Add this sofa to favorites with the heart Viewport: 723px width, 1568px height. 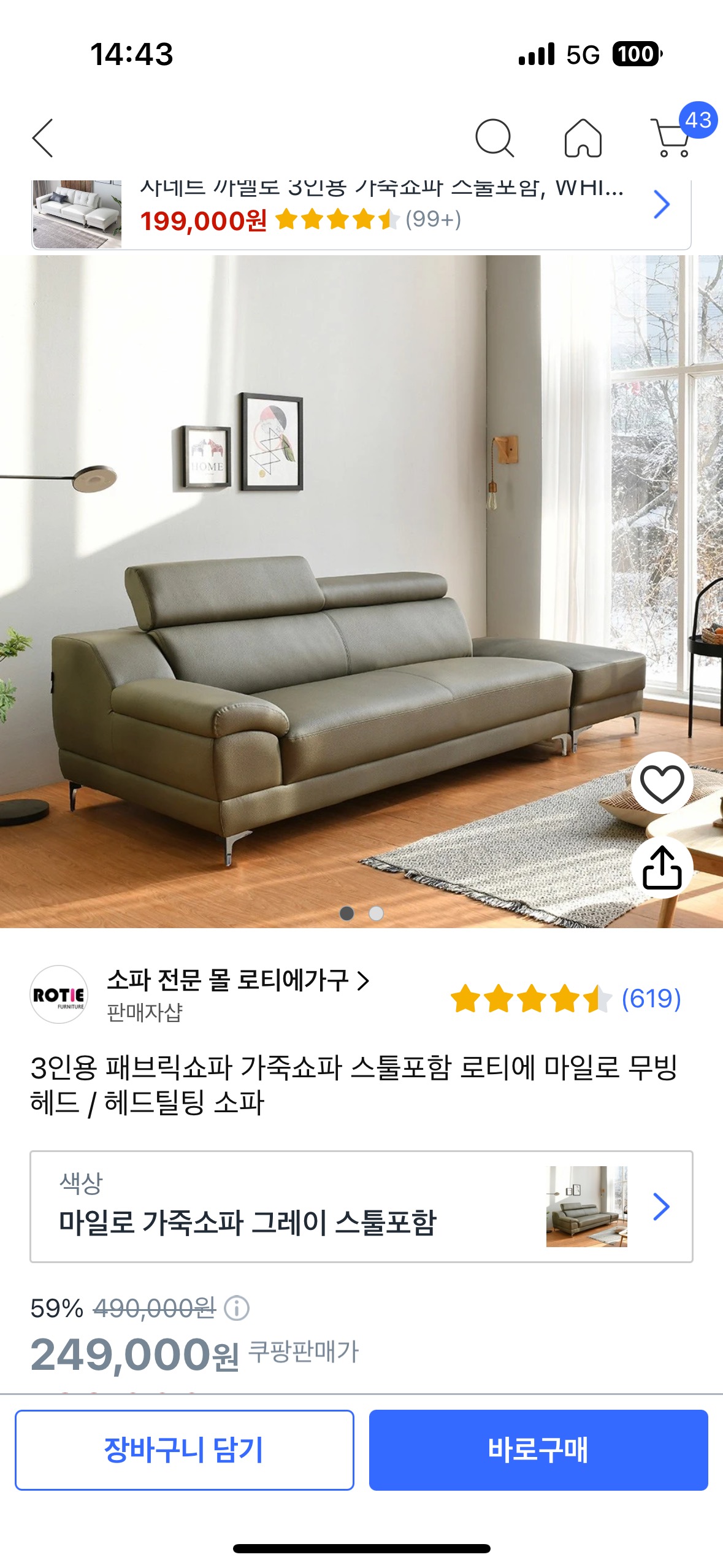662,783
